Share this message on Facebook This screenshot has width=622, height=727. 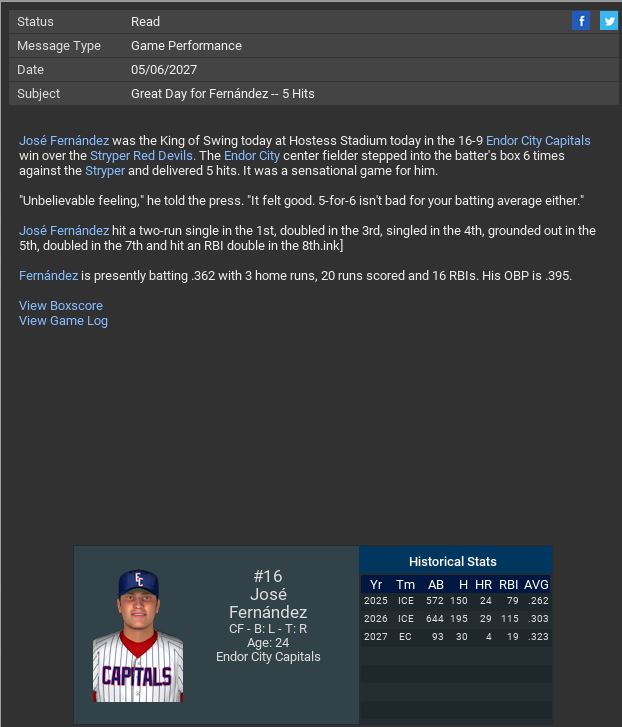pyautogui.click(x=581, y=21)
